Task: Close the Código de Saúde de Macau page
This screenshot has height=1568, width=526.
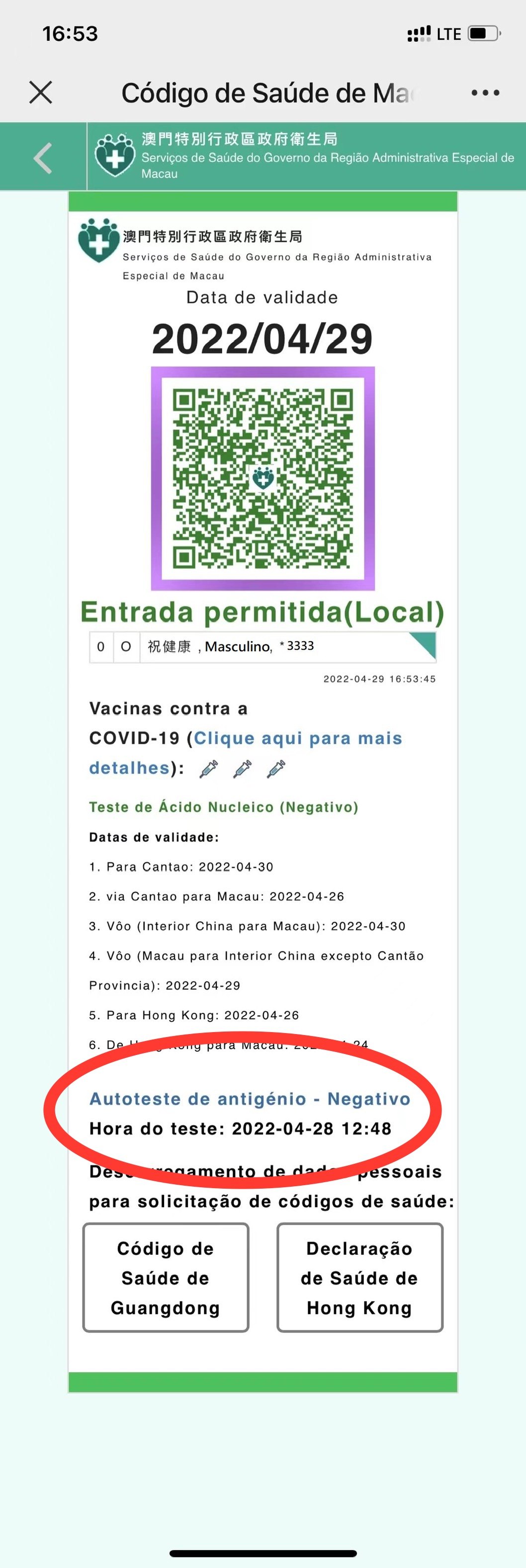Action: tap(41, 92)
